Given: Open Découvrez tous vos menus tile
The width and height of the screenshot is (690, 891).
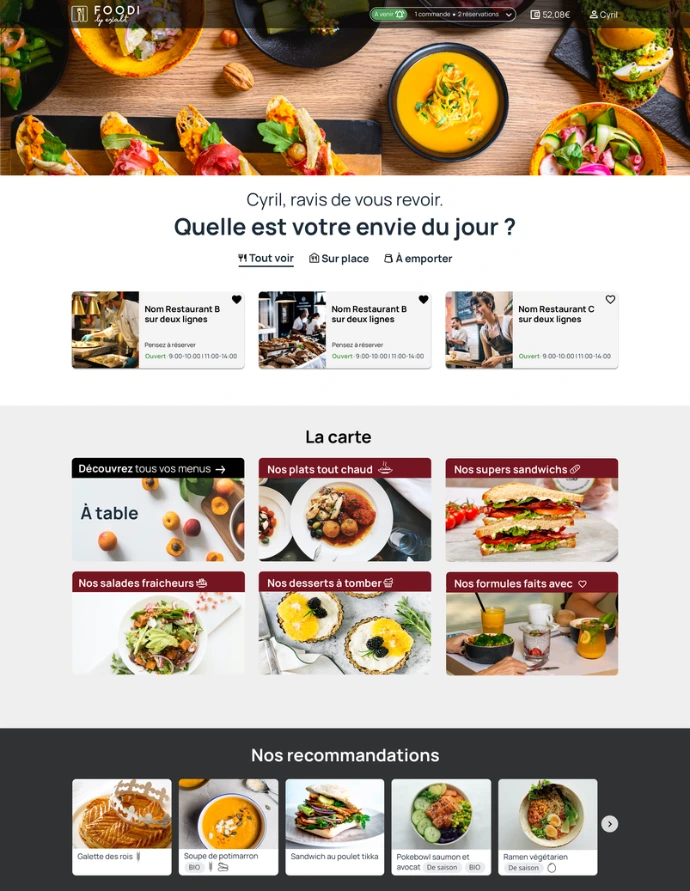Looking at the screenshot, I should click(158, 510).
